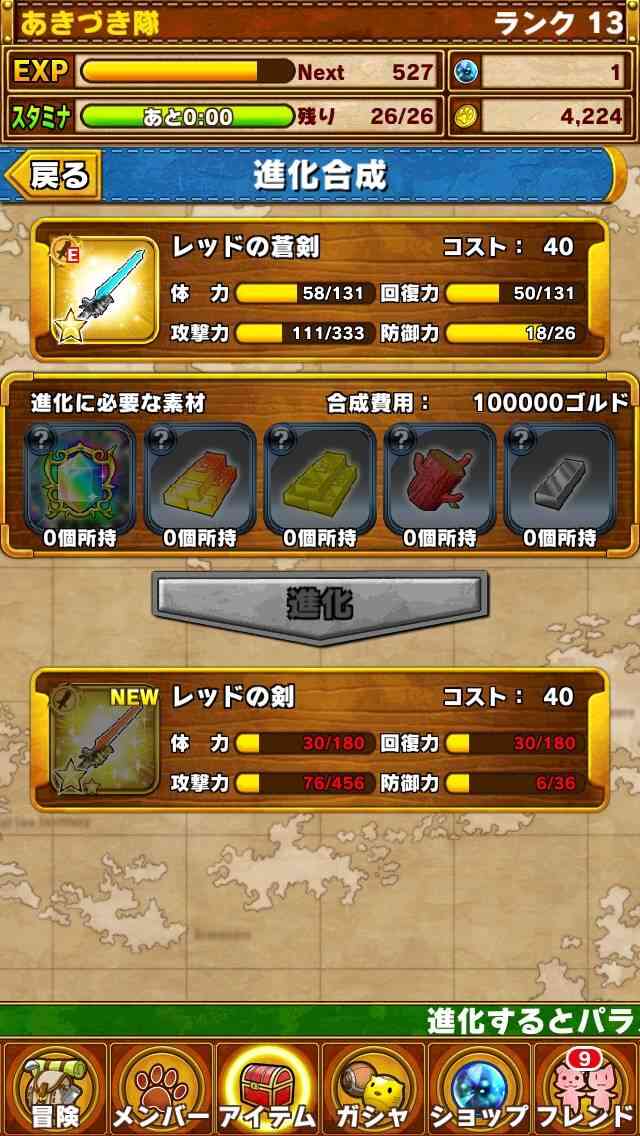The height and width of the screenshot is (1136, 640).
Task: Switch to the 冒険 adventure tab
Action: coord(54,1089)
